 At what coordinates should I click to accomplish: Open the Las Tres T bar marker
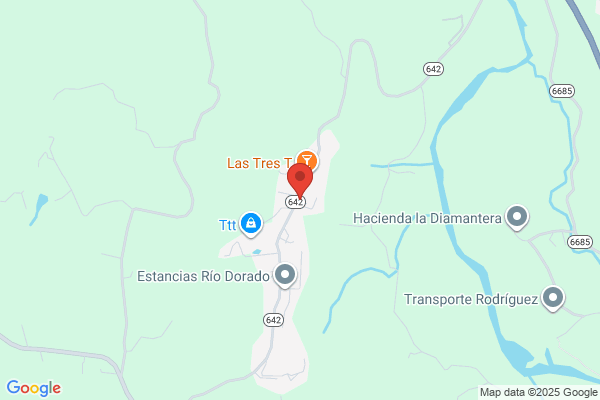point(307,160)
